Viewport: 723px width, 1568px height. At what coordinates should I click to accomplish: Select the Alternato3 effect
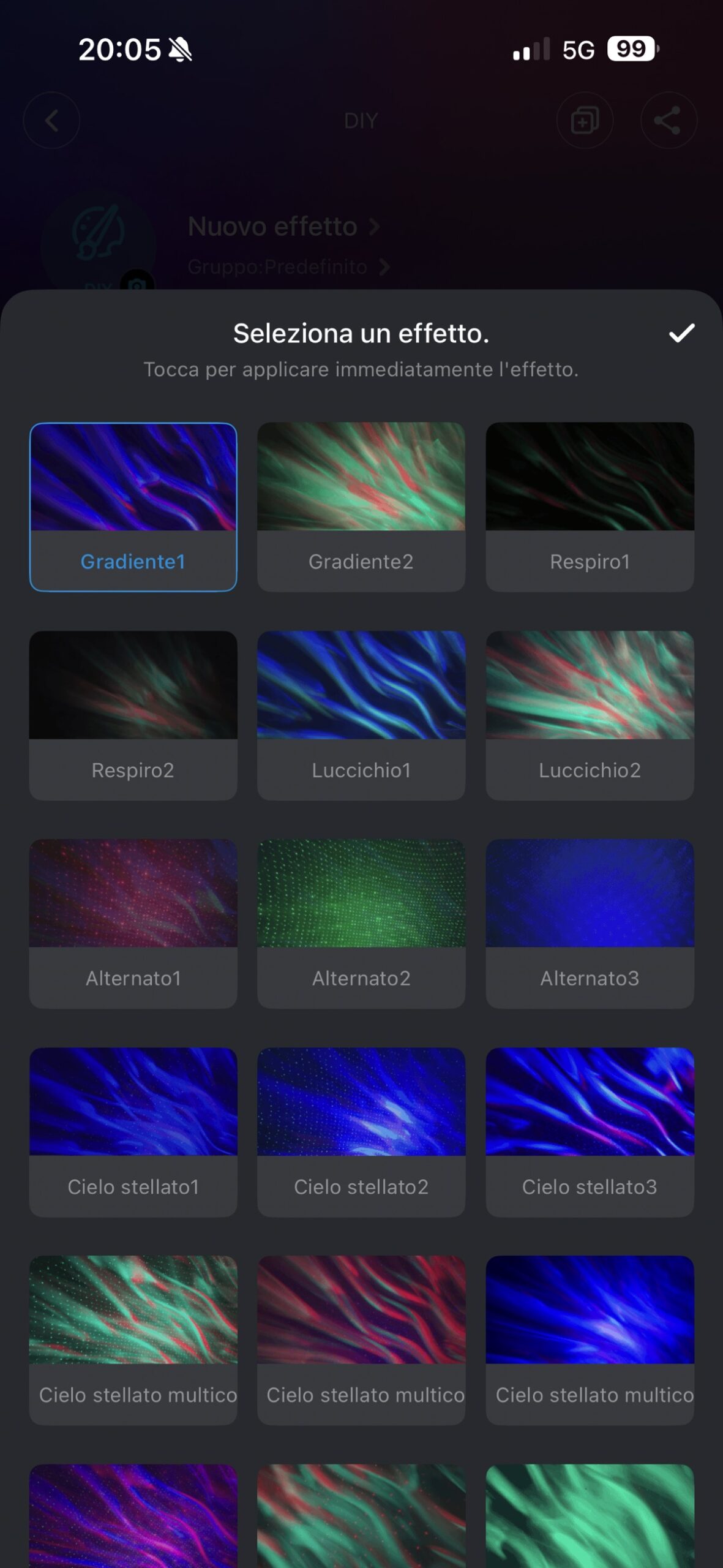click(x=590, y=923)
